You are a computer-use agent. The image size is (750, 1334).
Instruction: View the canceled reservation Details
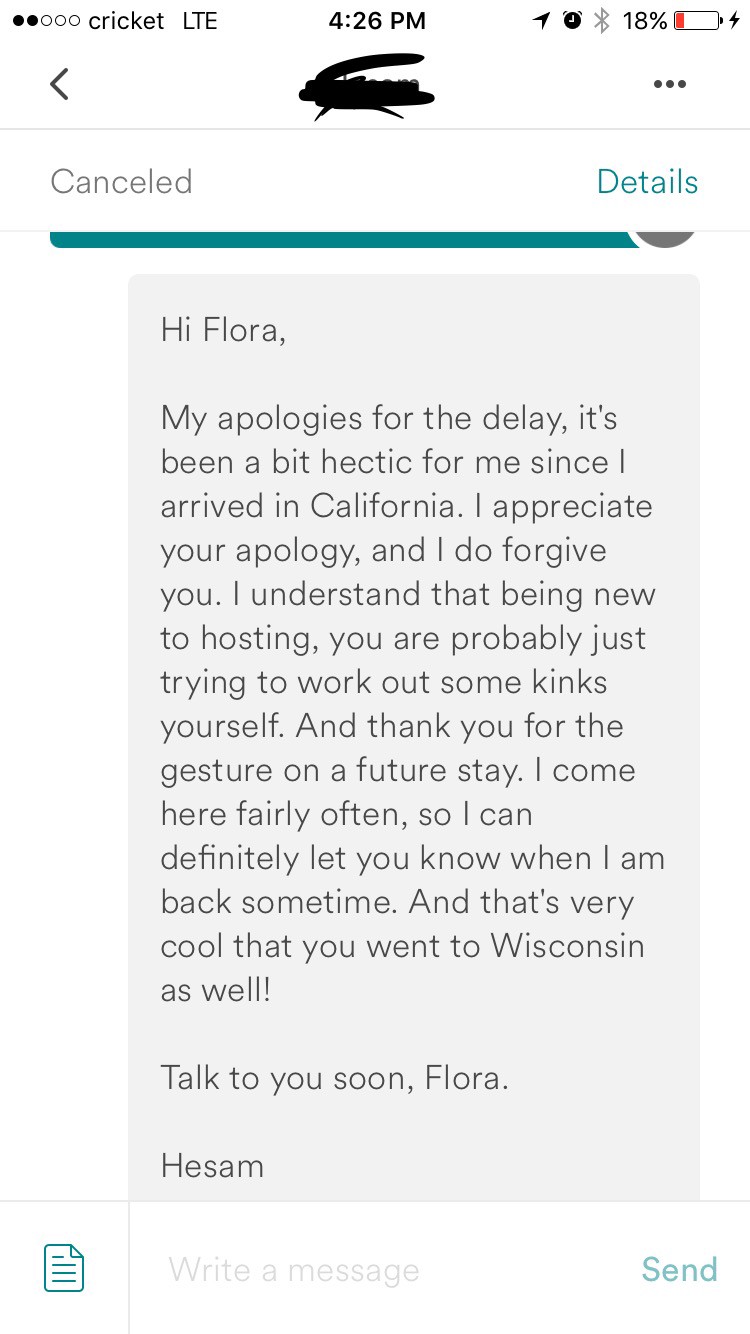(647, 182)
